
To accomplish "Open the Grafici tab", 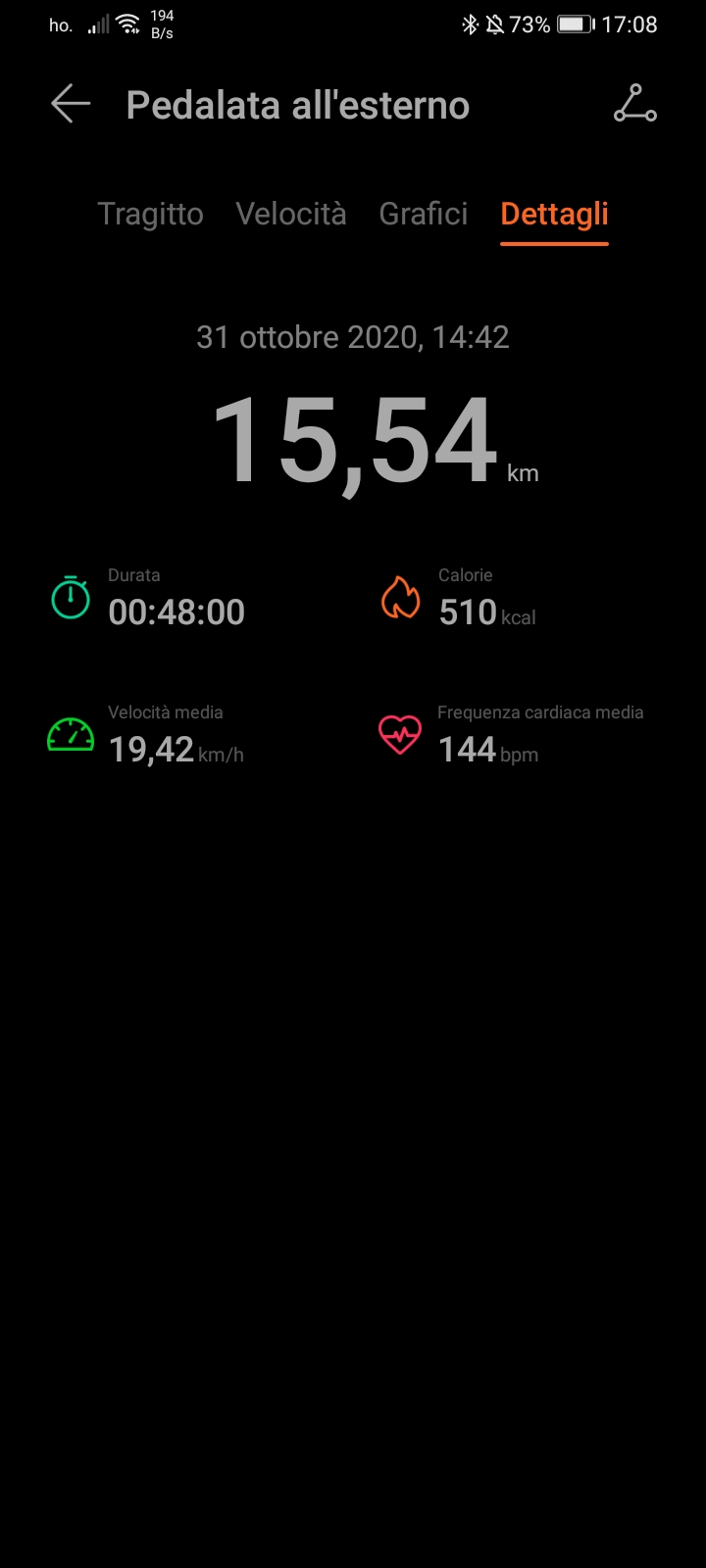I will point(424,214).
